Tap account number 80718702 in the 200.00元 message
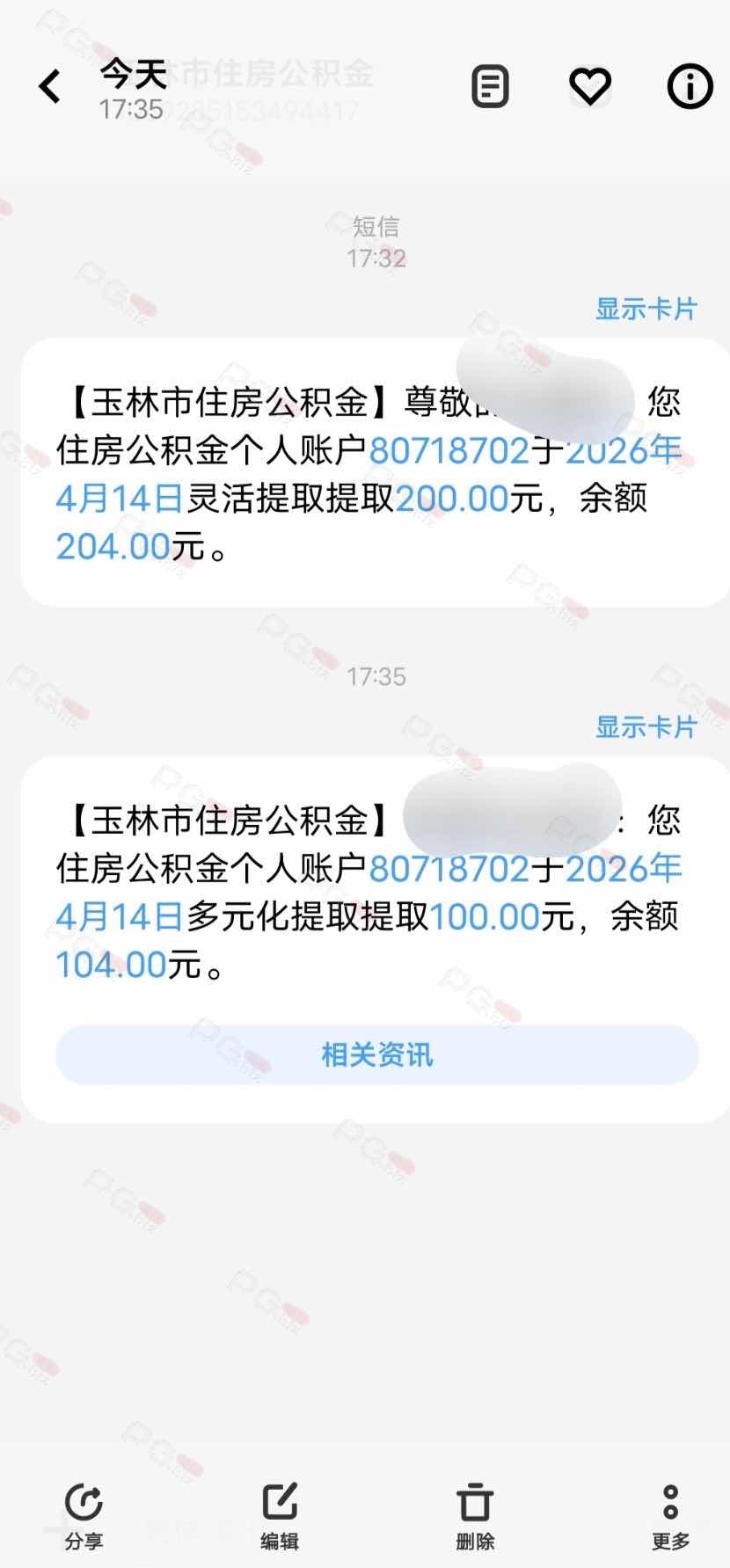 point(449,451)
